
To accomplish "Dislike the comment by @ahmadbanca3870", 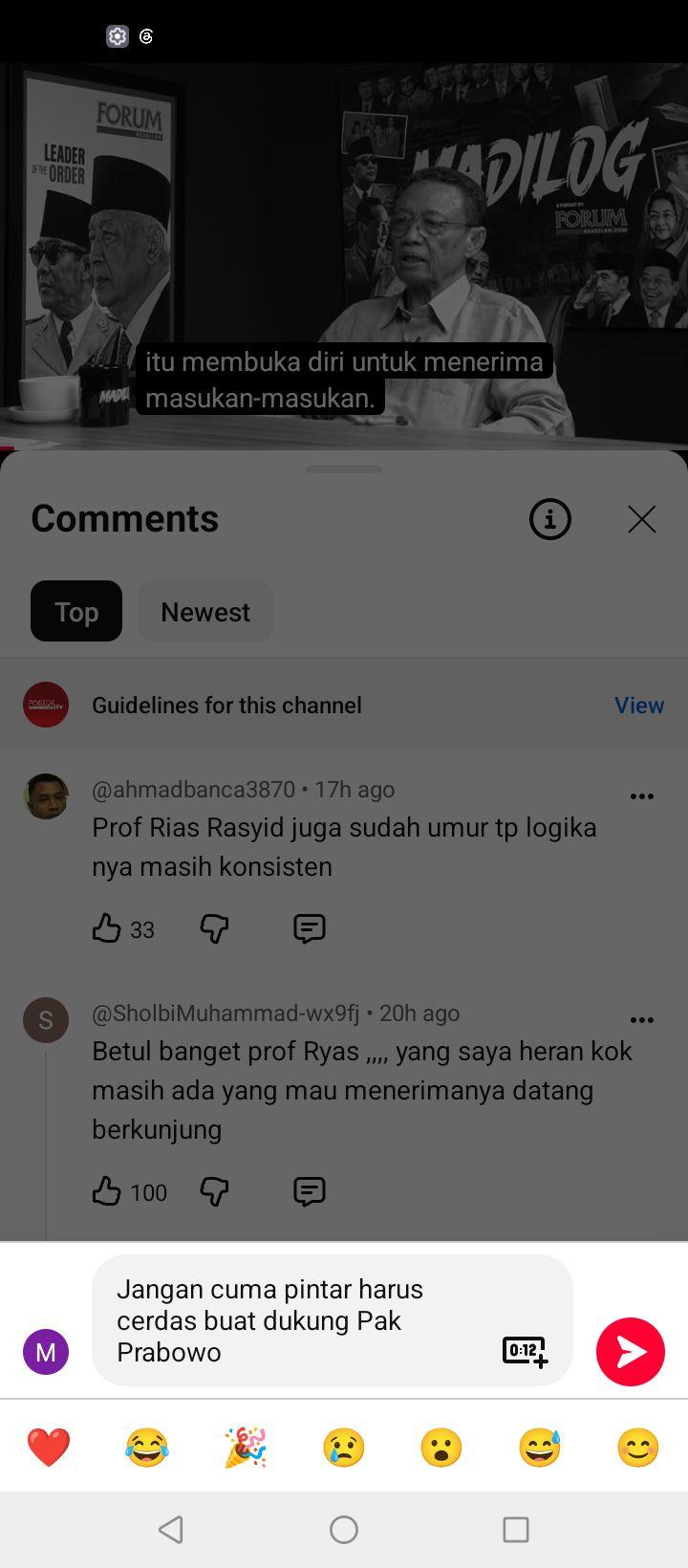I will pyautogui.click(x=214, y=928).
